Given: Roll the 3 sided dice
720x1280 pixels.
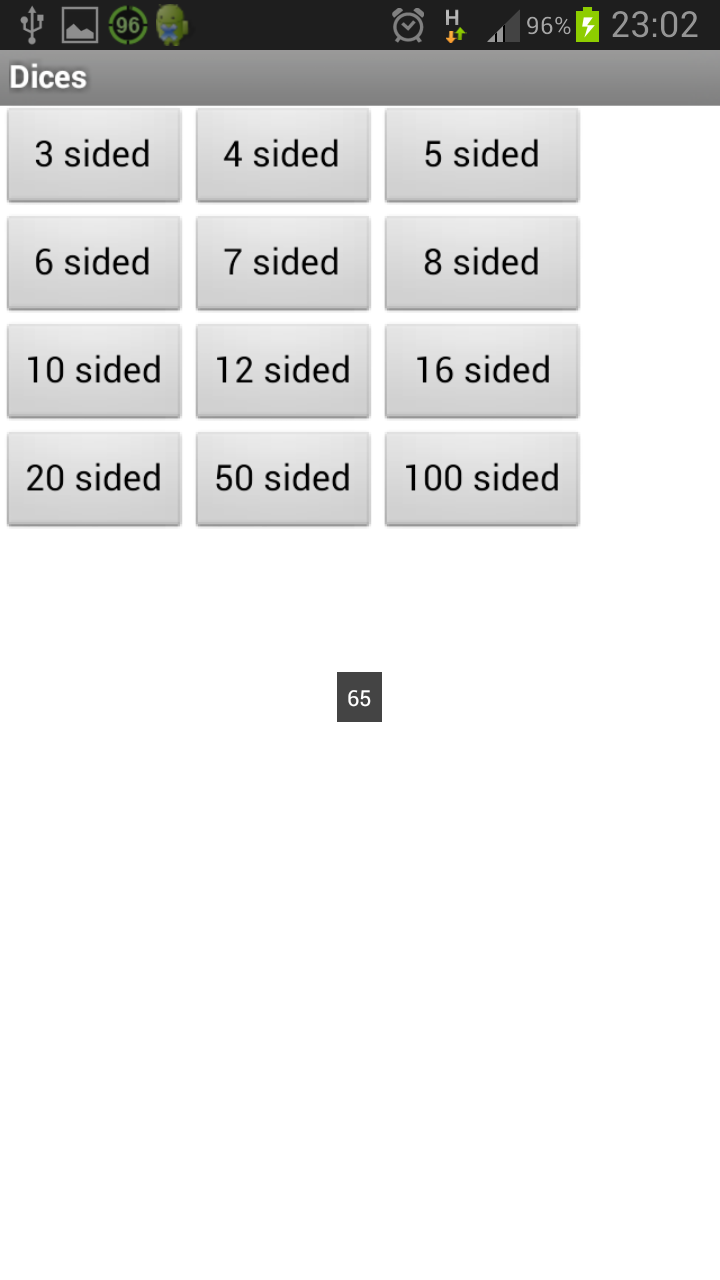Looking at the screenshot, I should [94, 155].
